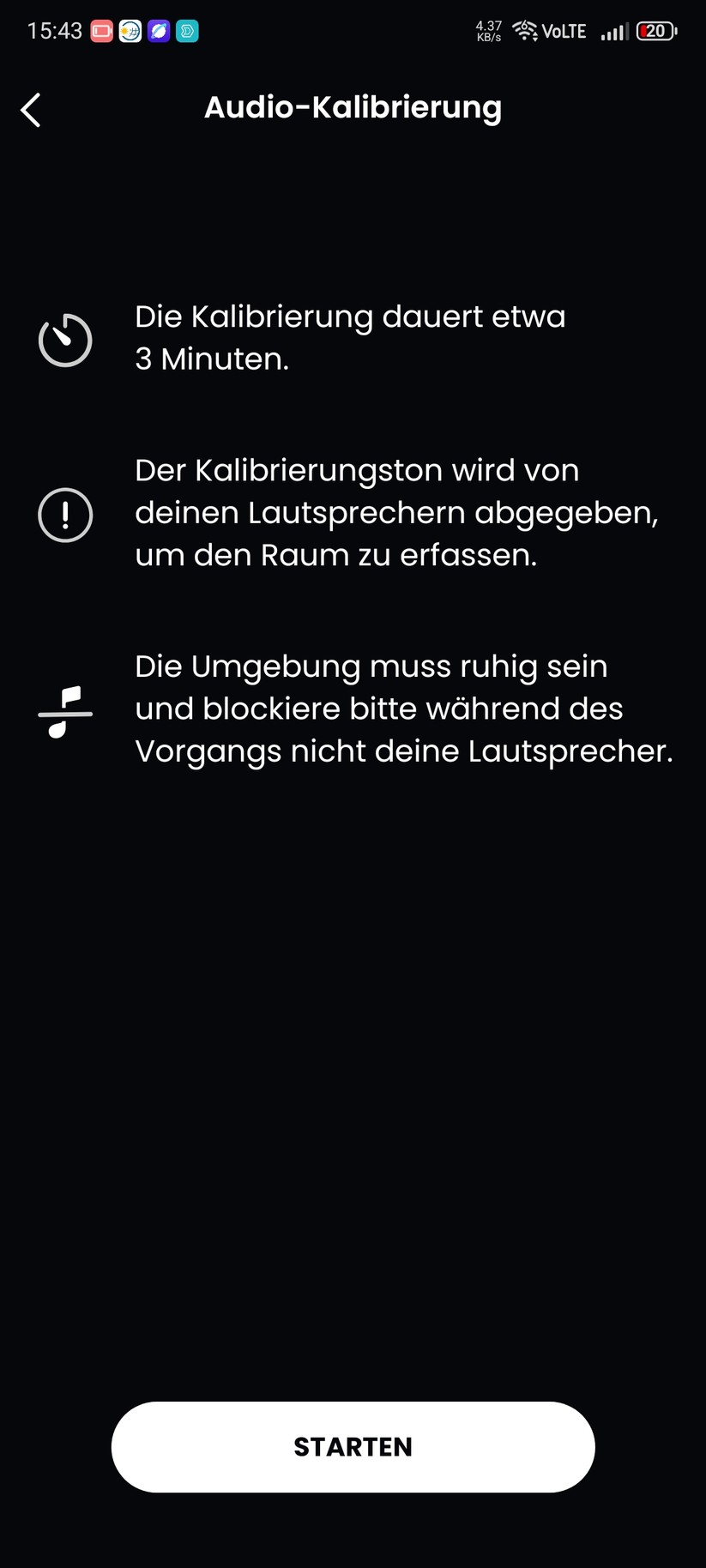Tap the back arrow to leave Audio-Kalibrierung
706x1568 pixels.
30,110
